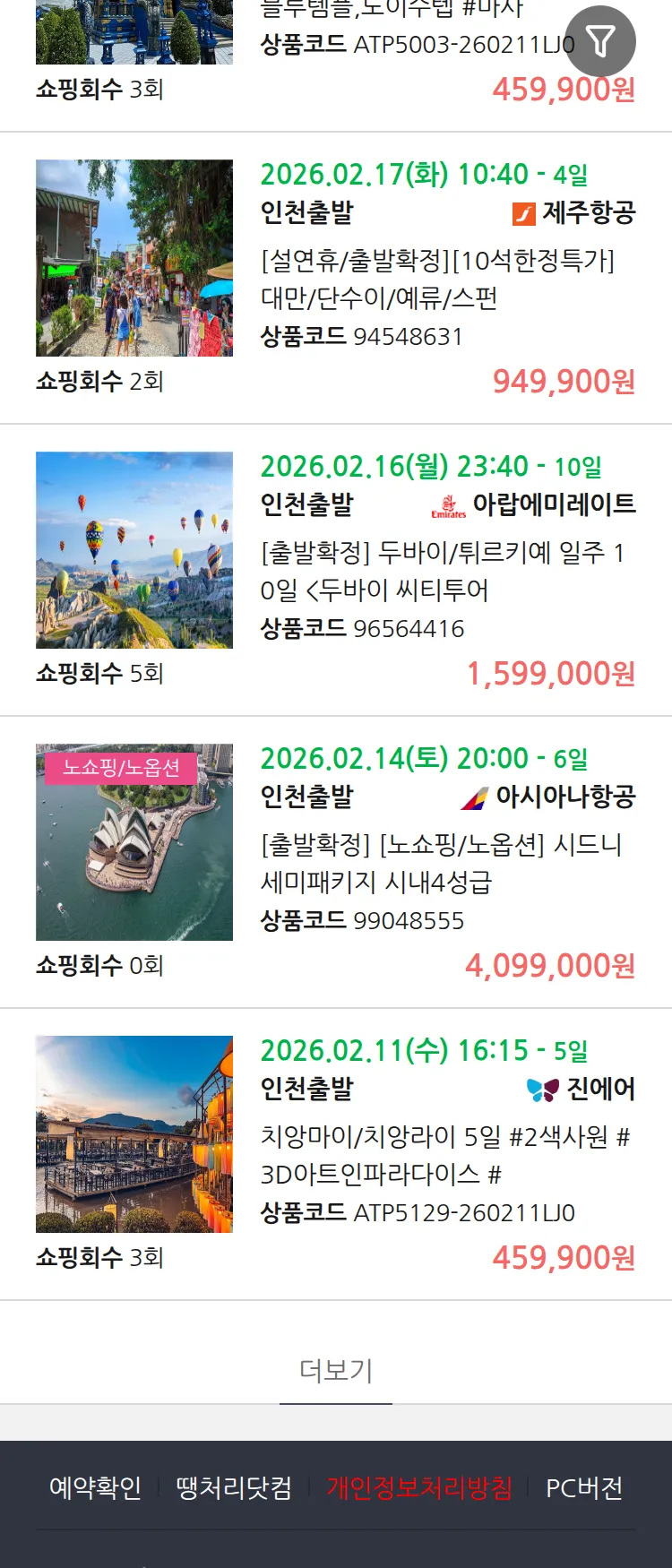
Task: Switch to the PC버전 site
Action: click(584, 1488)
